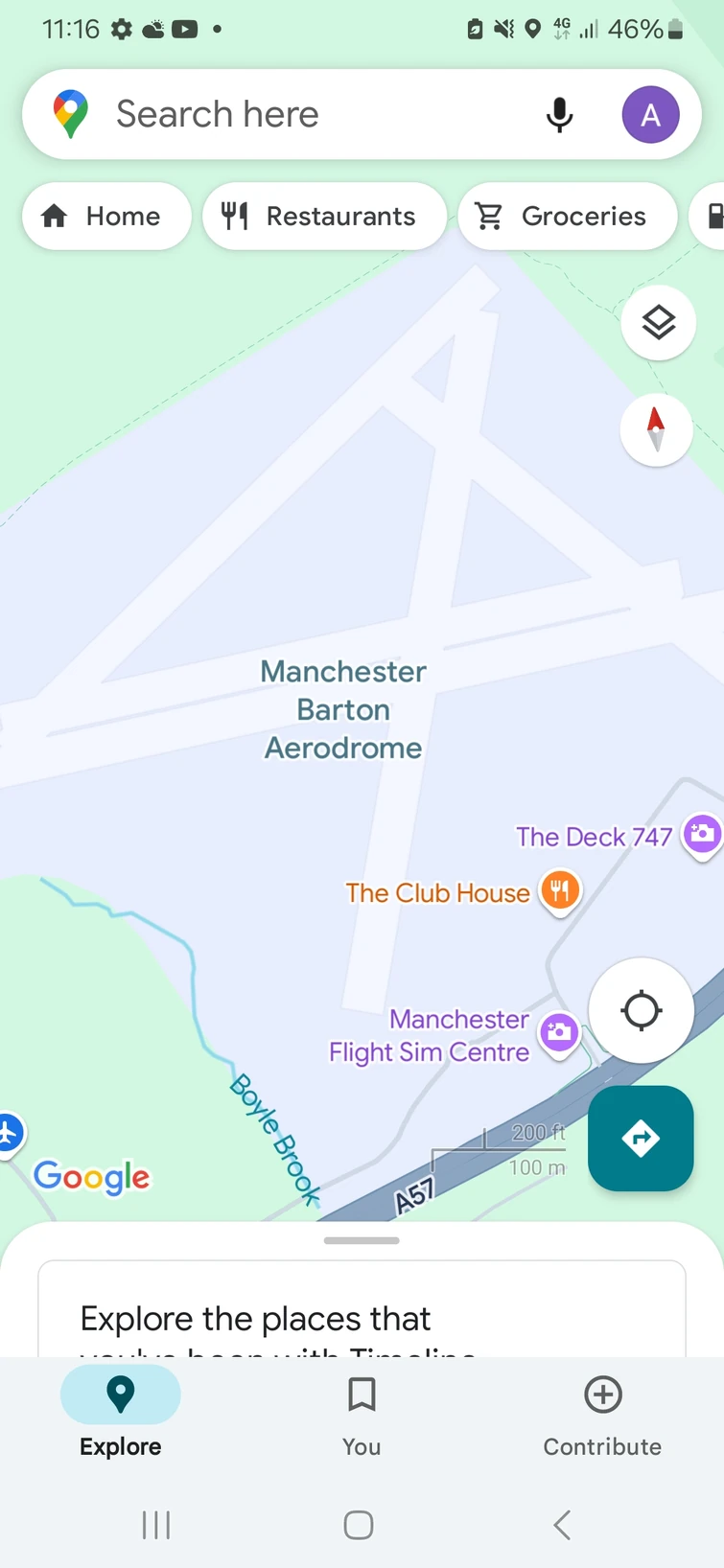
Task: Open recent apps from the navigation bar
Action: click(156, 1525)
